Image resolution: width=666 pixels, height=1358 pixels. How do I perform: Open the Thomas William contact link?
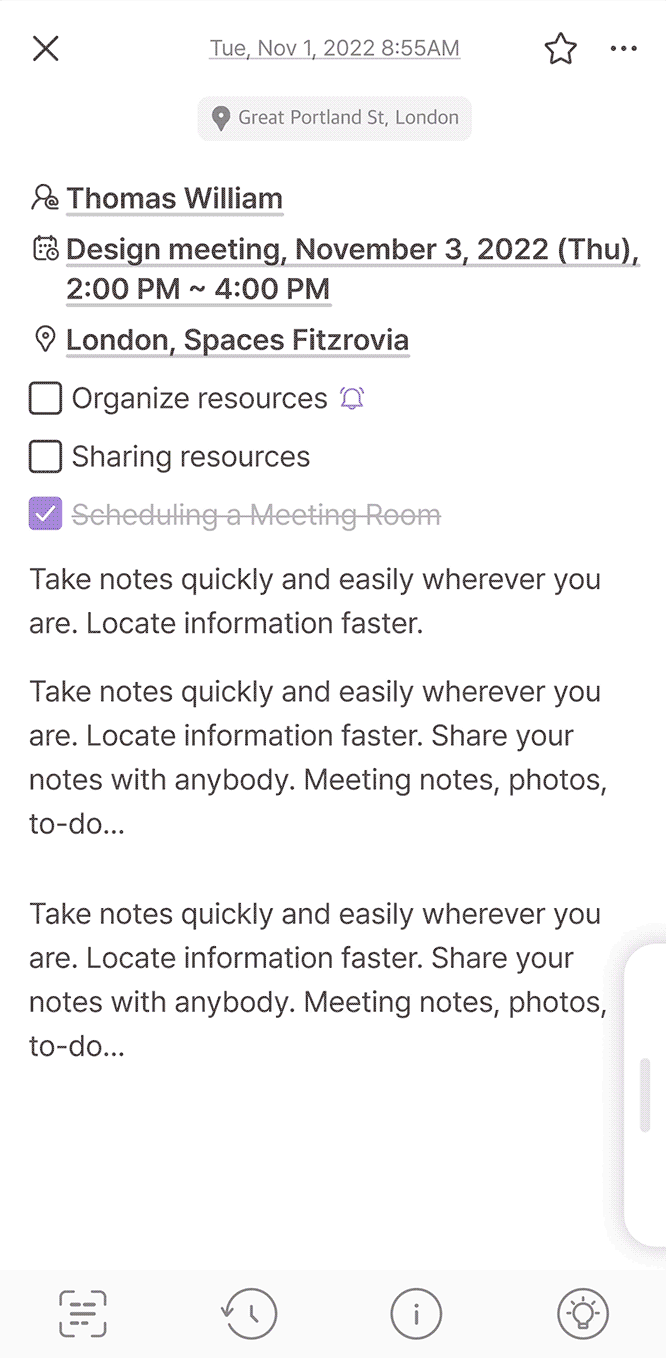click(174, 198)
